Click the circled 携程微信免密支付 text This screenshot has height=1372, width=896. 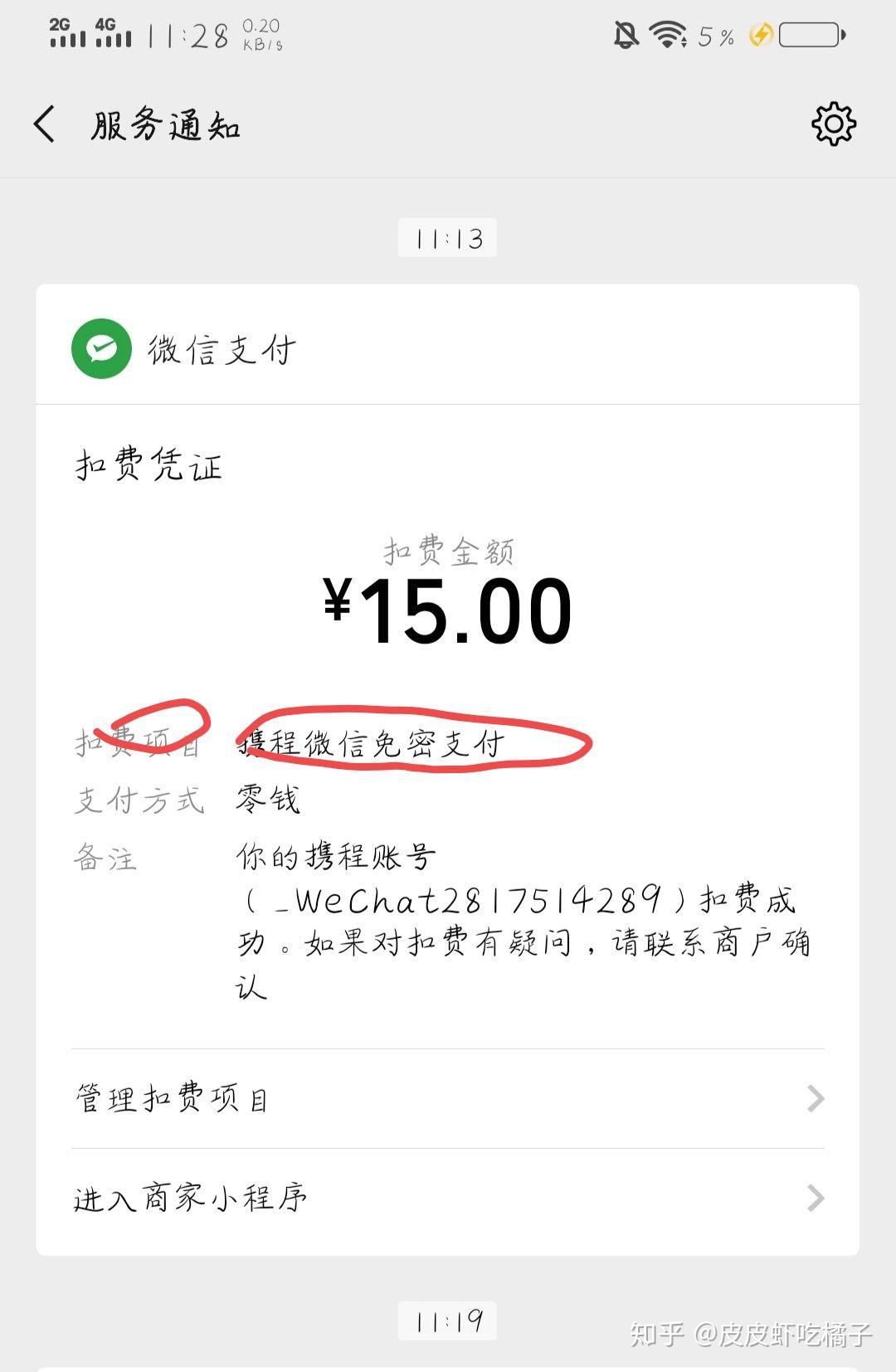click(372, 744)
